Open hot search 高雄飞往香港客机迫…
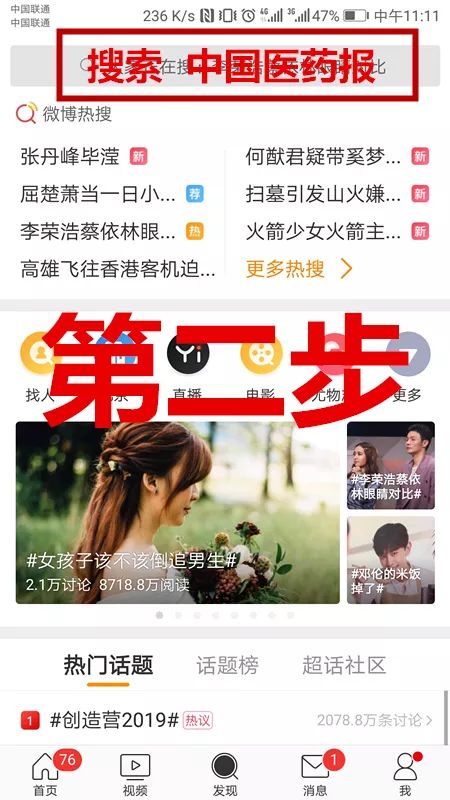This screenshot has width=450, height=800. (x=118, y=268)
